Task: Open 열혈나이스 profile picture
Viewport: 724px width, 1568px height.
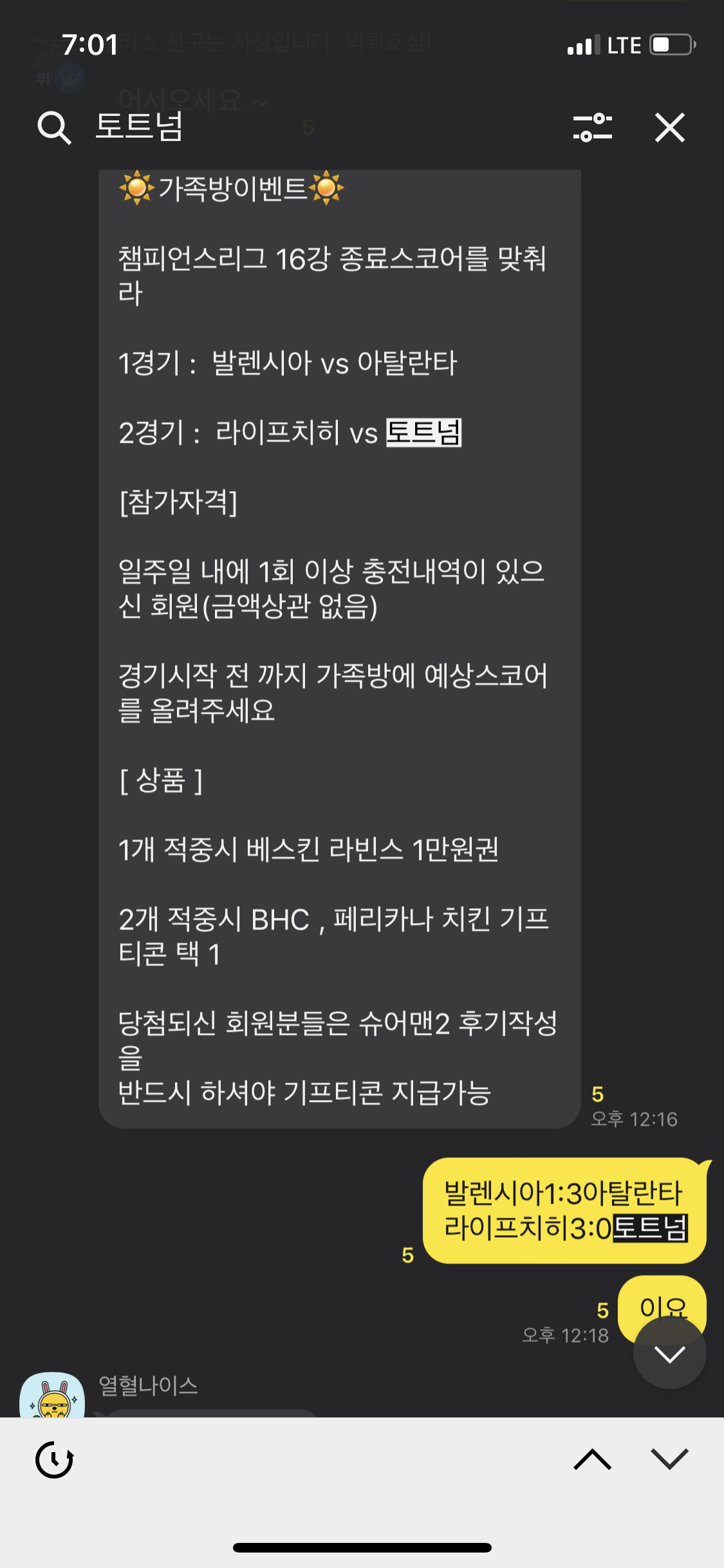Action: [52, 1397]
